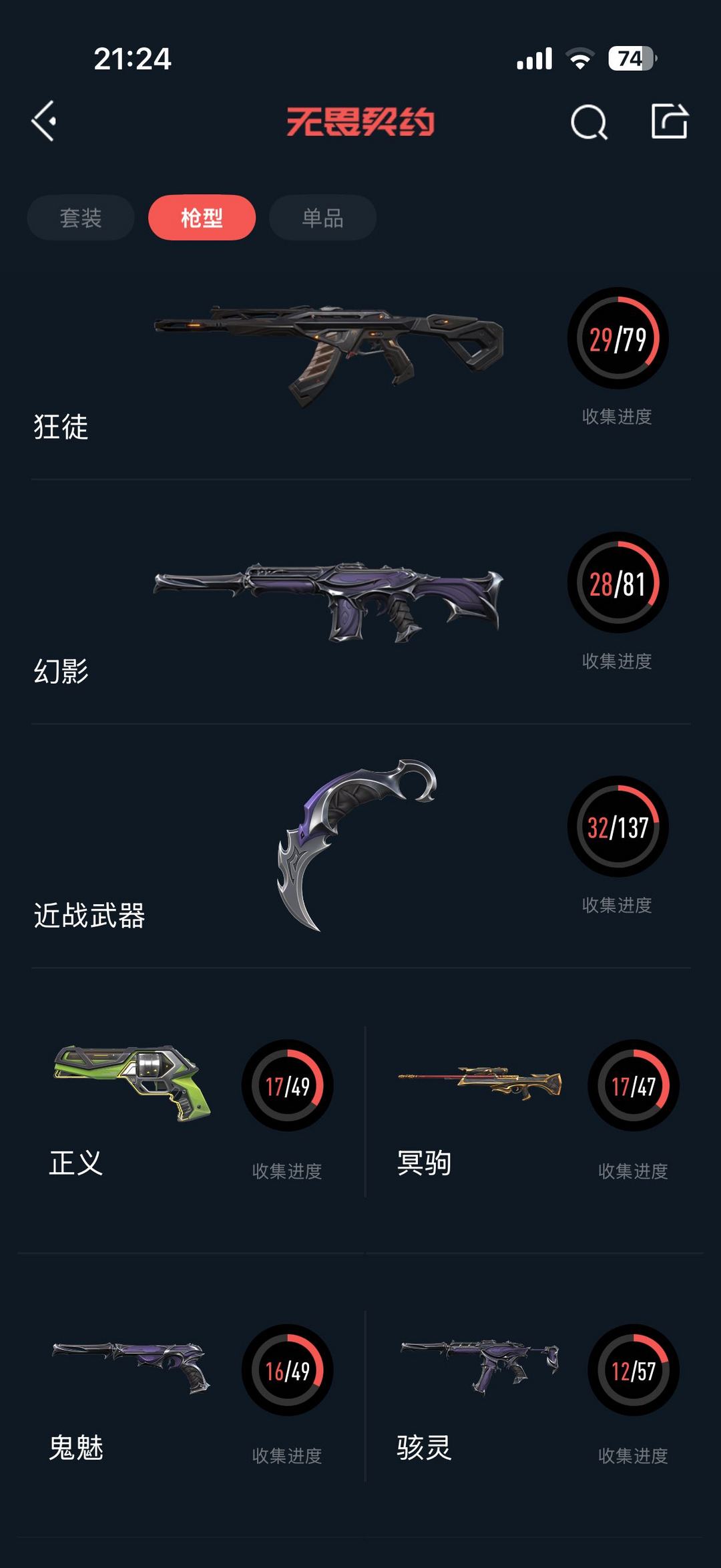721x1568 pixels.
Task: Tap the share icon in the header
Action: (669, 122)
